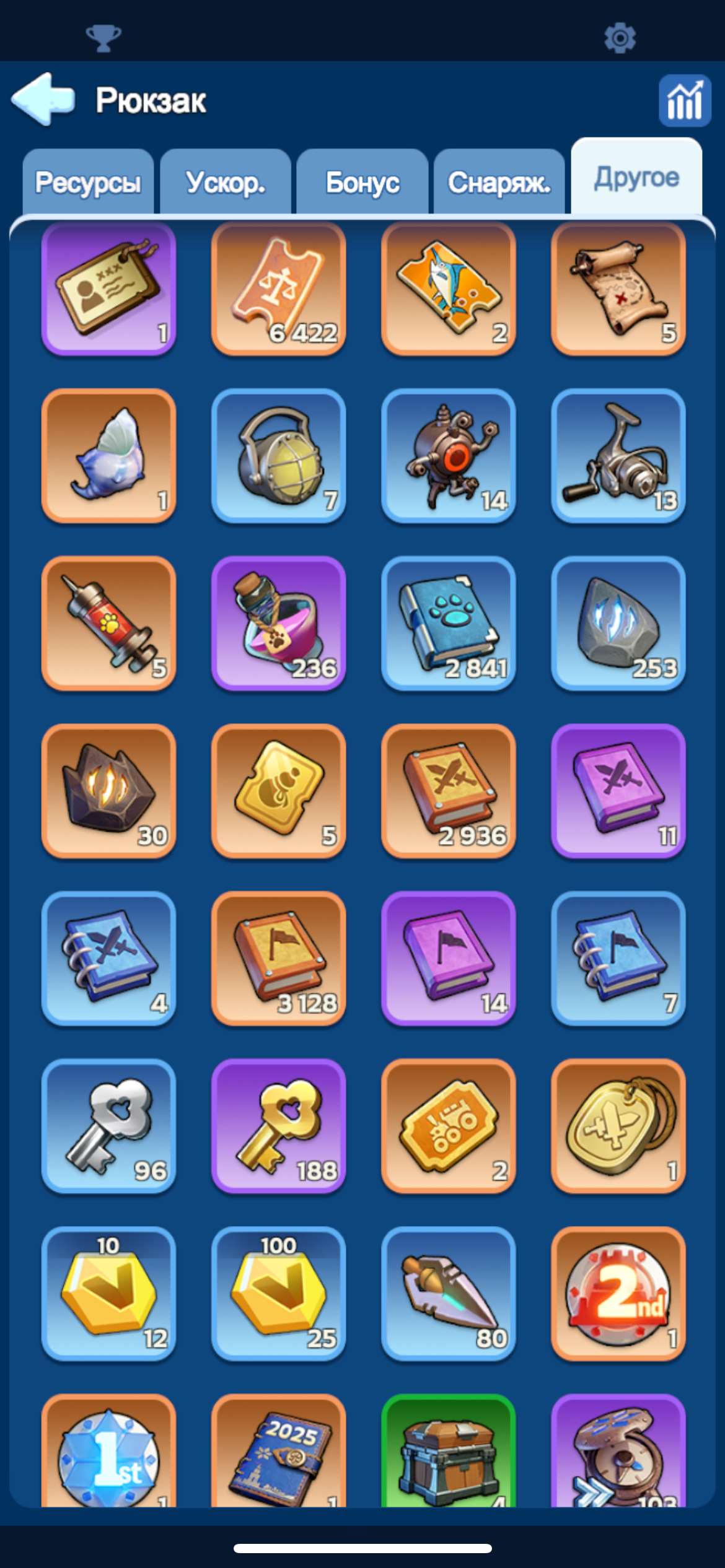Open the treasure map scroll item

point(618,288)
